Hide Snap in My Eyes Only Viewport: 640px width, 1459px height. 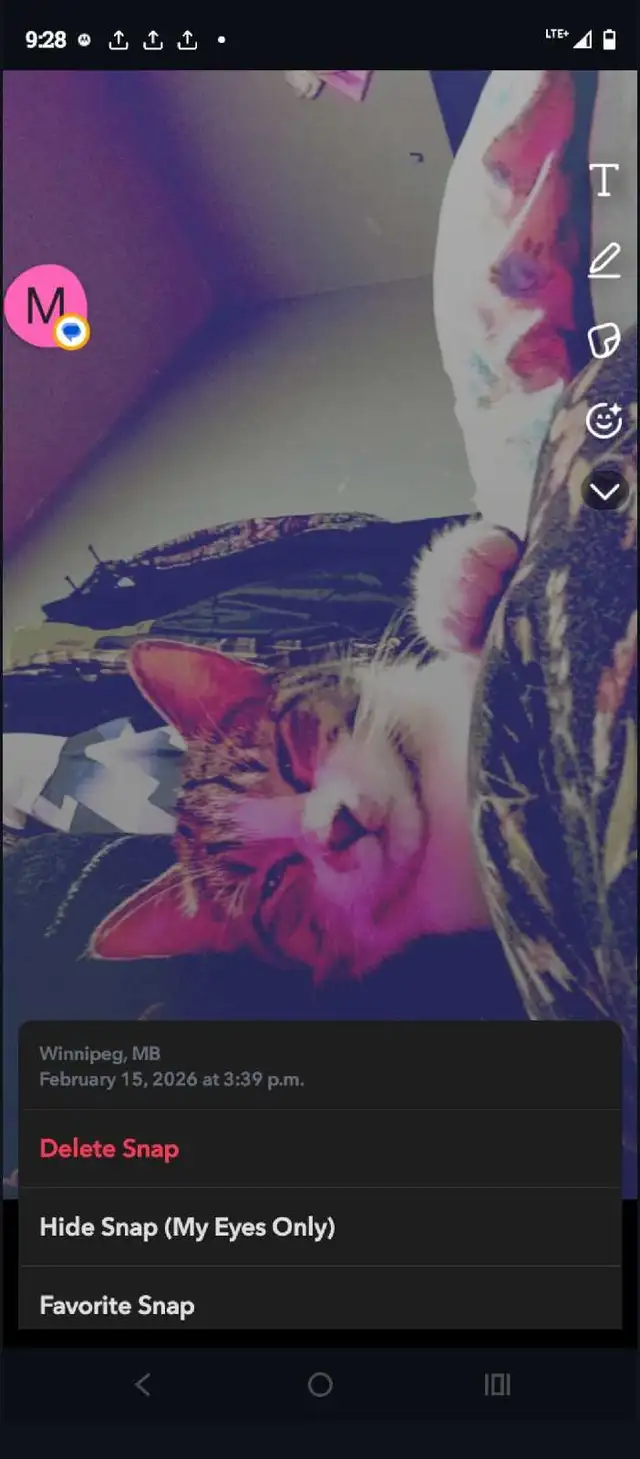[187, 1227]
